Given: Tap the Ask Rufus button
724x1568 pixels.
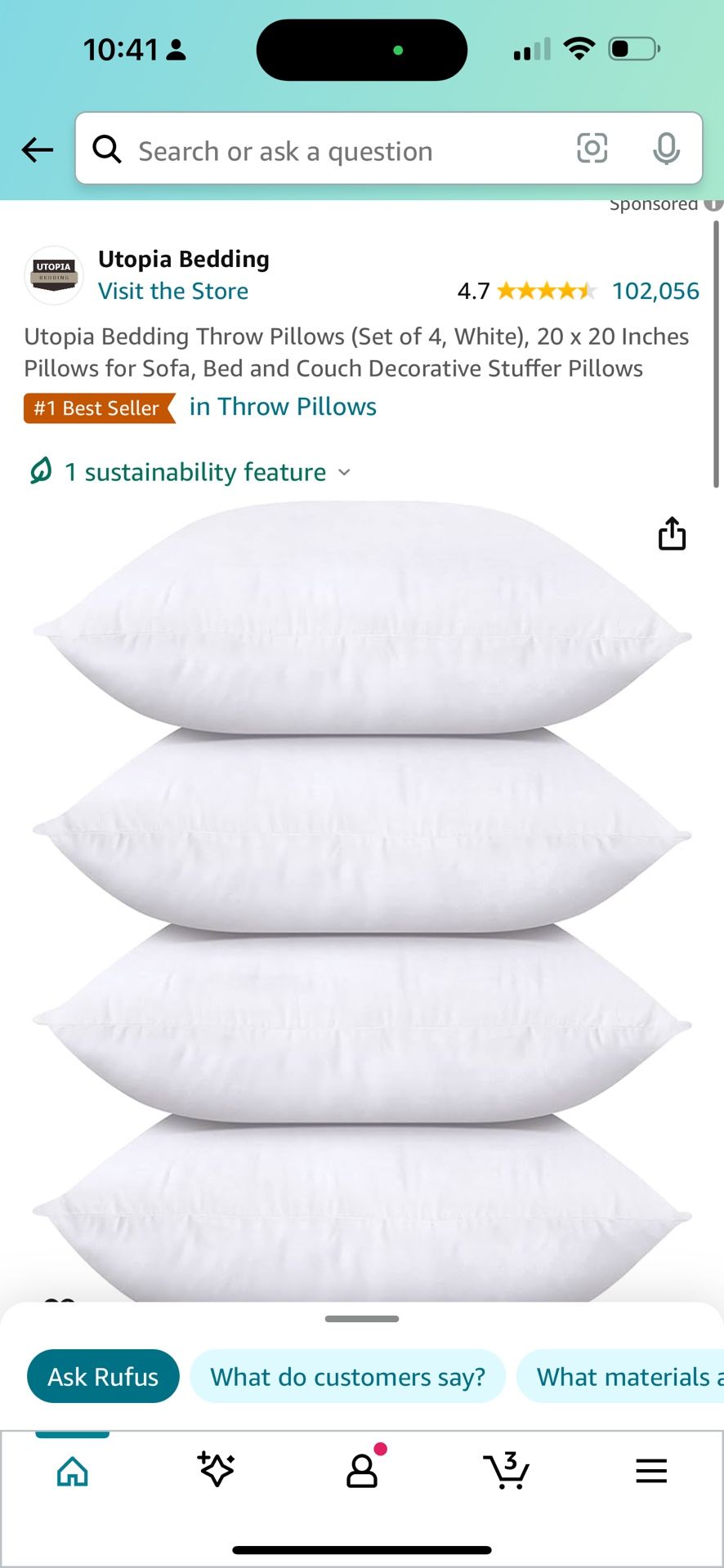Looking at the screenshot, I should [x=103, y=1377].
